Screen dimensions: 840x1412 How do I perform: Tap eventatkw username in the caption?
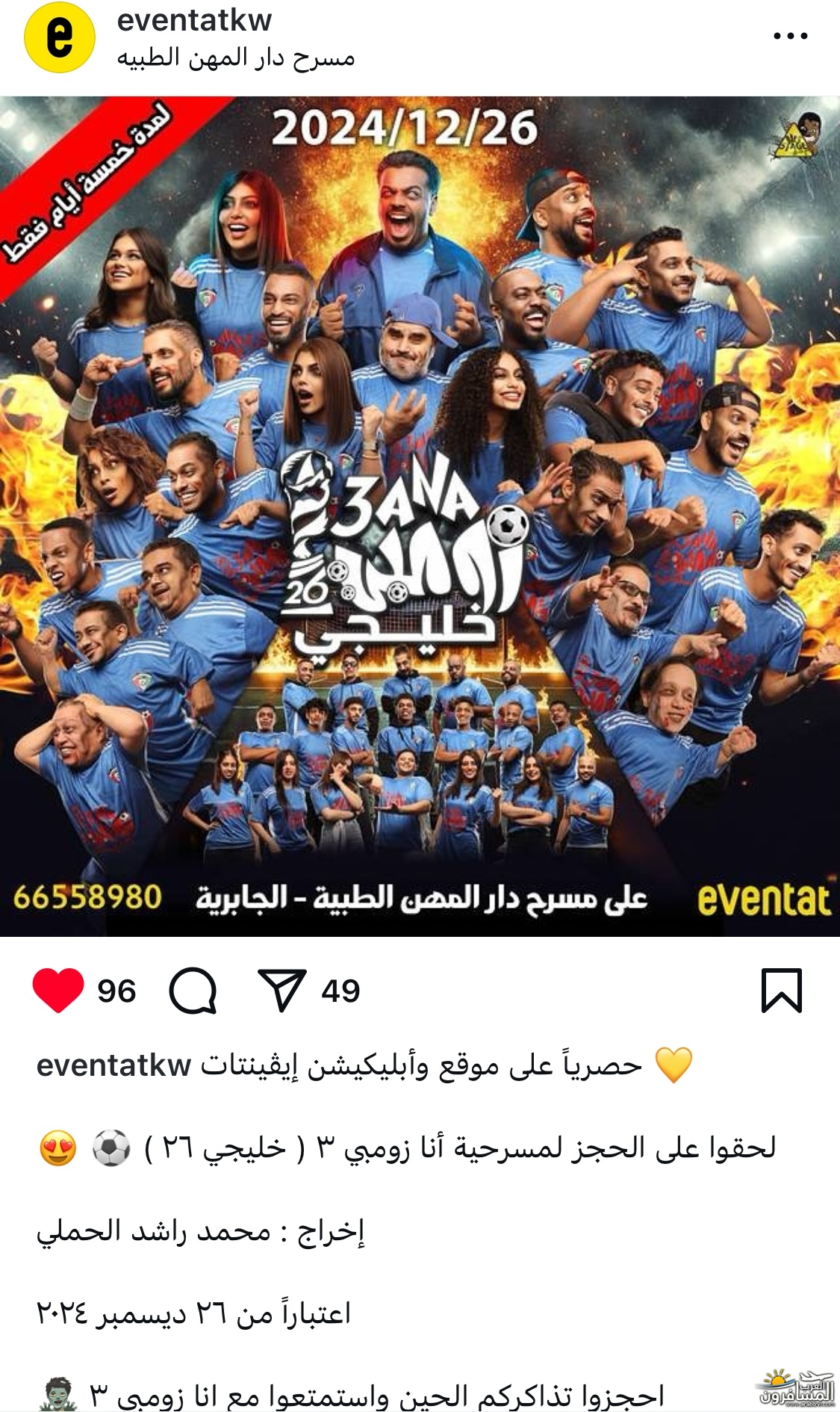113,1065
